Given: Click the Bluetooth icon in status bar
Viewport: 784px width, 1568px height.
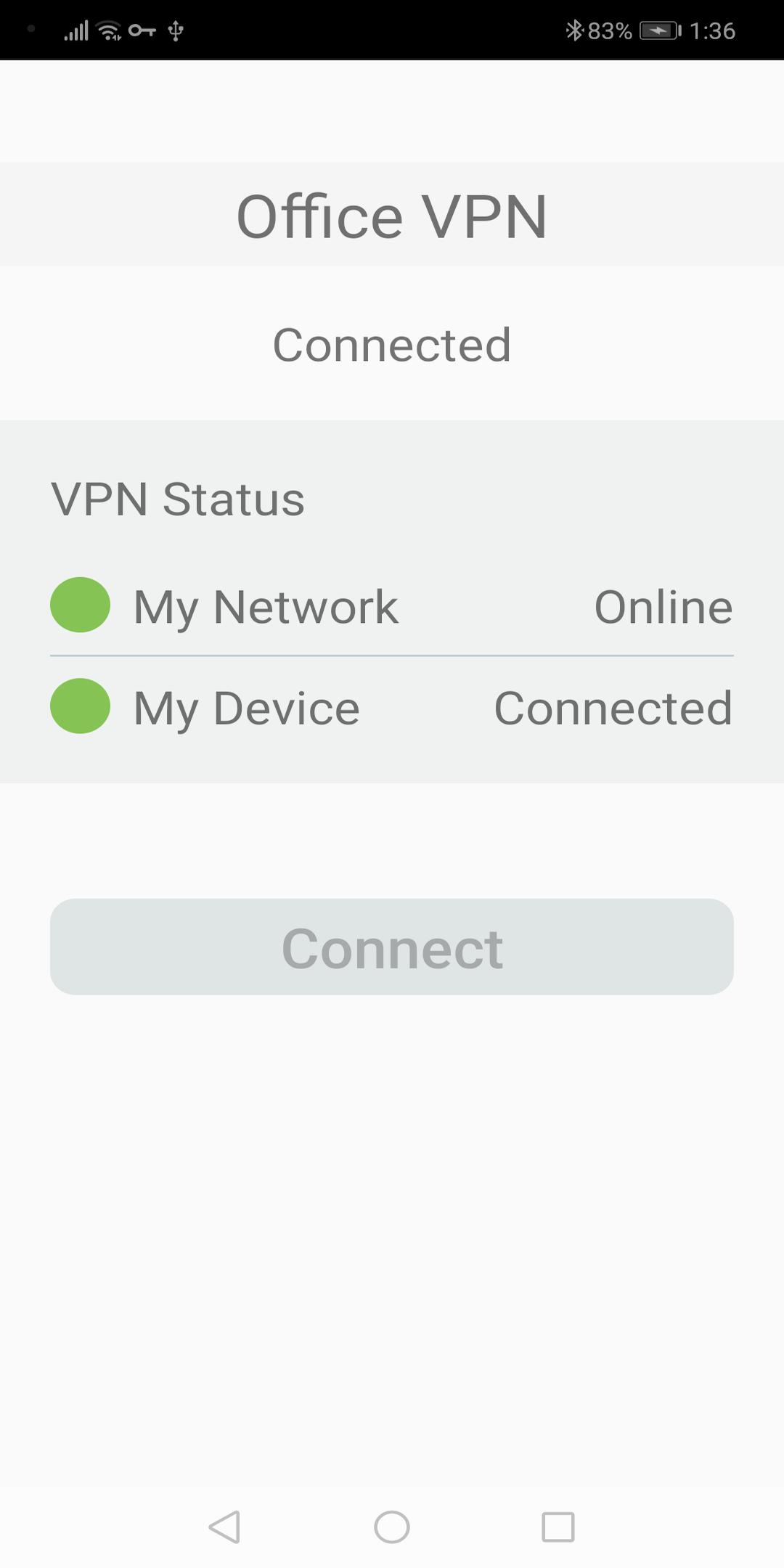Looking at the screenshot, I should pyautogui.click(x=574, y=30).
